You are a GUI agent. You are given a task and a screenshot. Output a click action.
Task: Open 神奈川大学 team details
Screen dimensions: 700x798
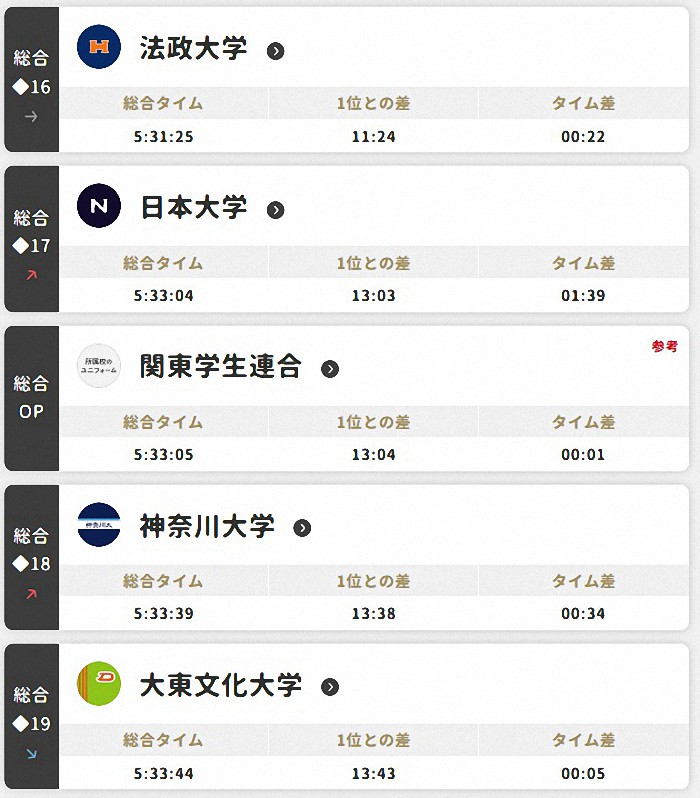(303, 528)
